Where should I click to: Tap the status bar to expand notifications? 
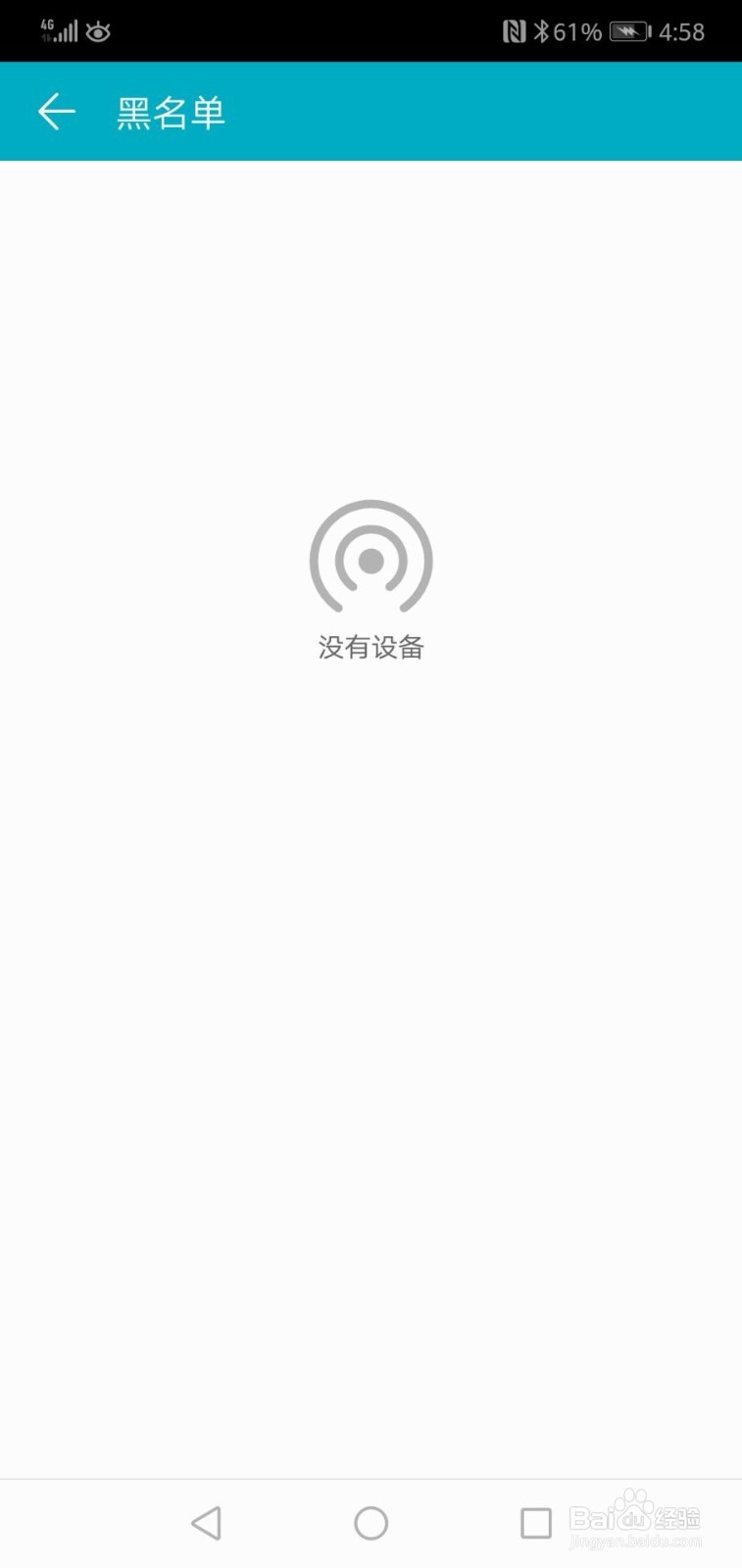click(x=294, y=30)
